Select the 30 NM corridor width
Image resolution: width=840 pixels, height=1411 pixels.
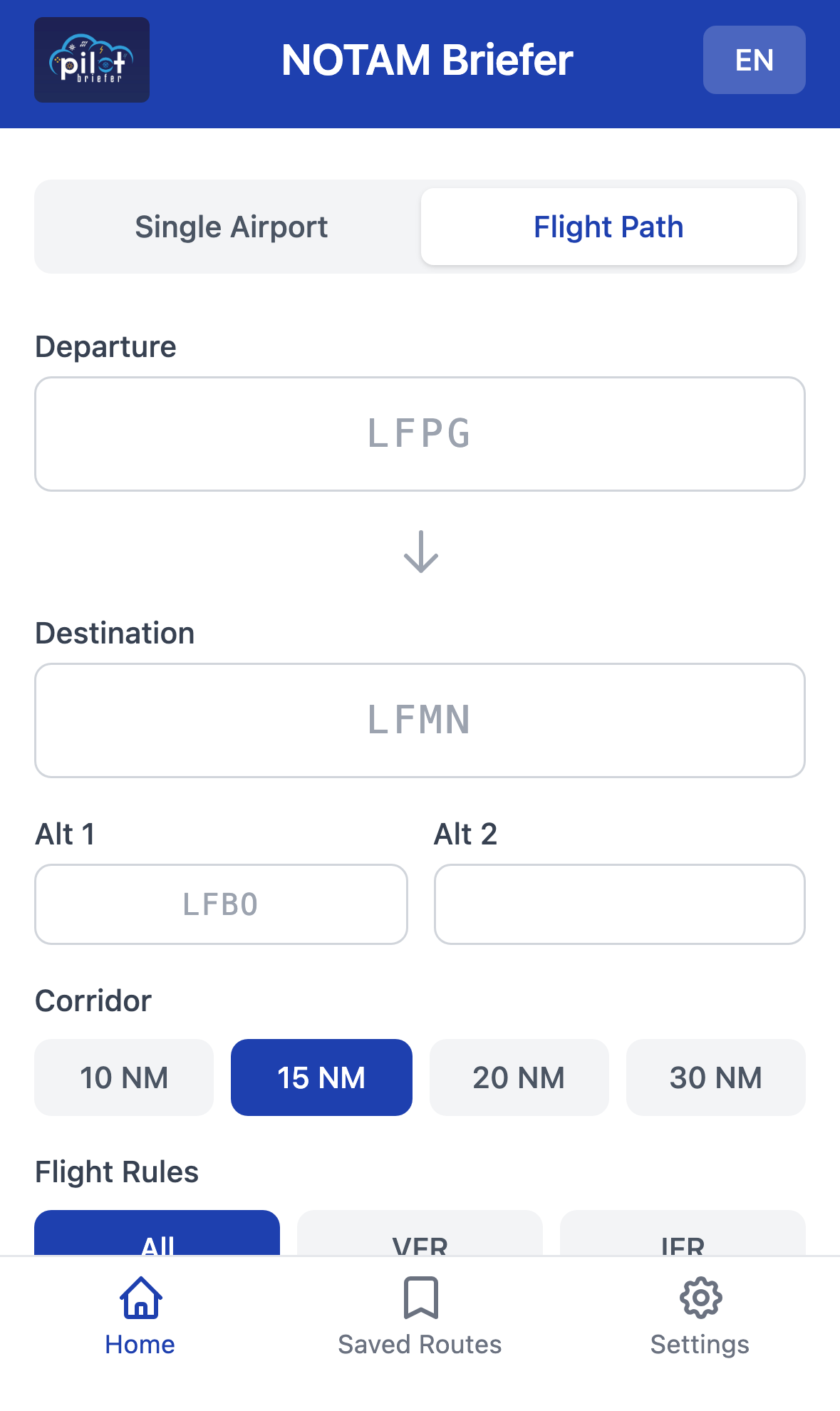[x=715, y=1077]
